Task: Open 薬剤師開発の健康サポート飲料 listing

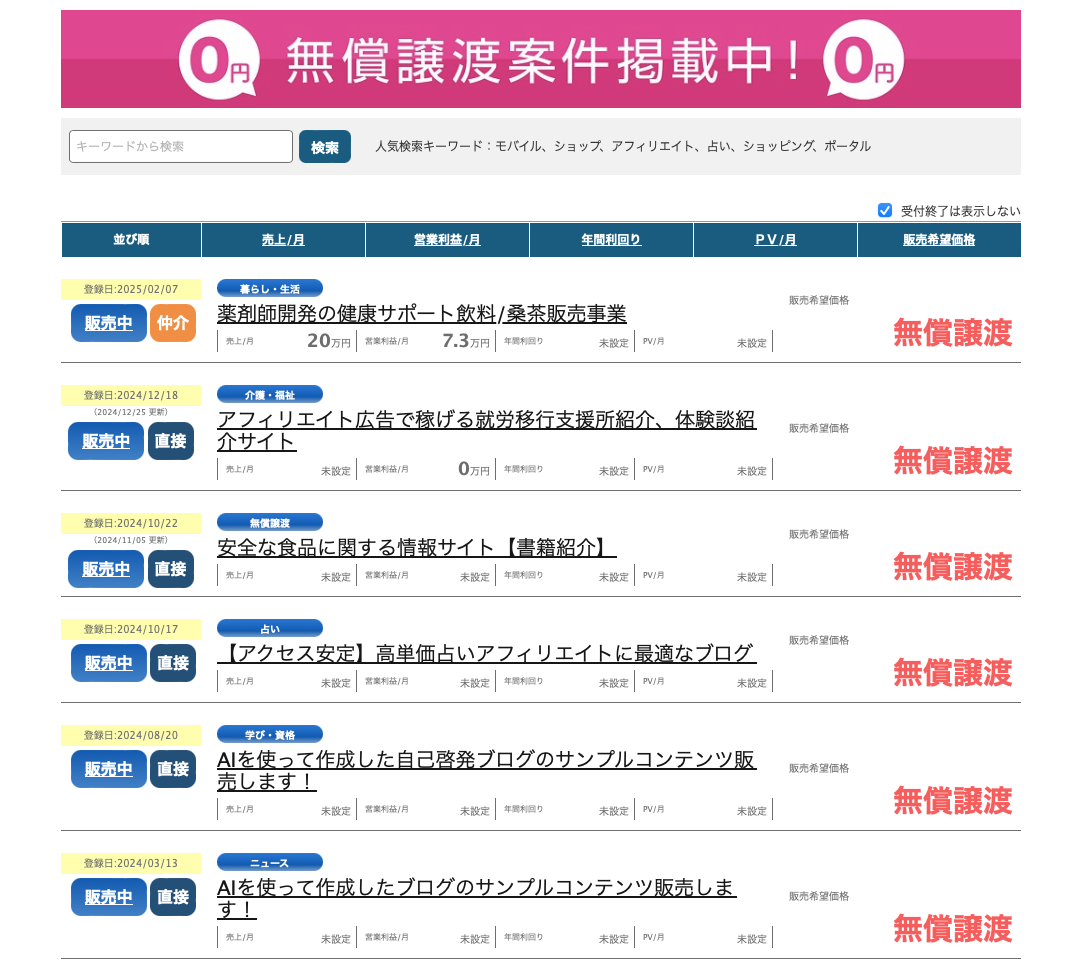Action: (421, 314)
